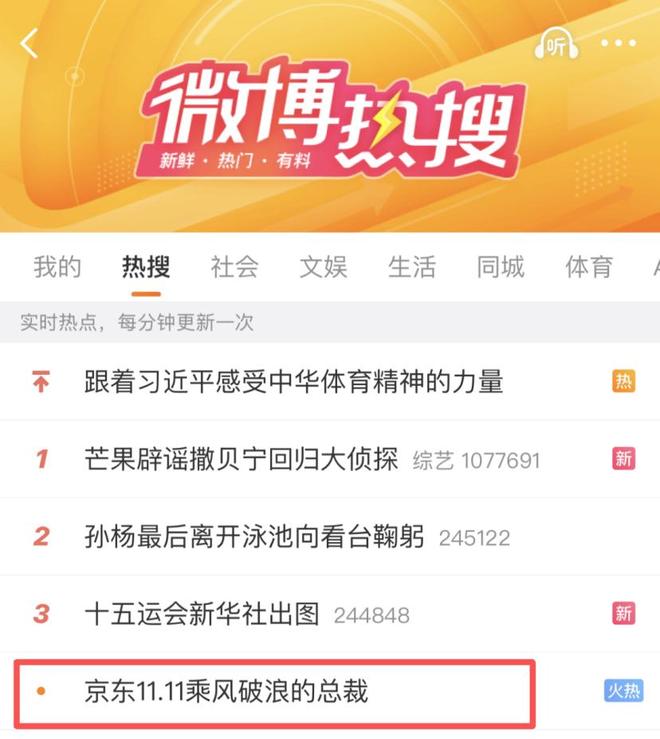Select the 热搜 tab

[146, 267]
